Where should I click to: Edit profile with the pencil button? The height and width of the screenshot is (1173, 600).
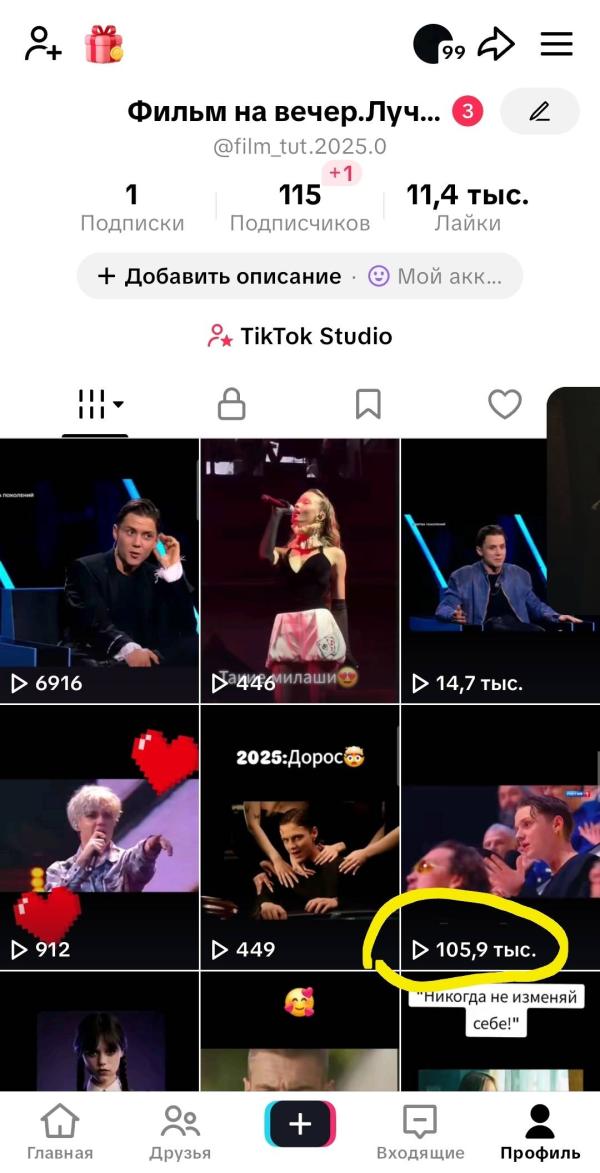[540, 111]
